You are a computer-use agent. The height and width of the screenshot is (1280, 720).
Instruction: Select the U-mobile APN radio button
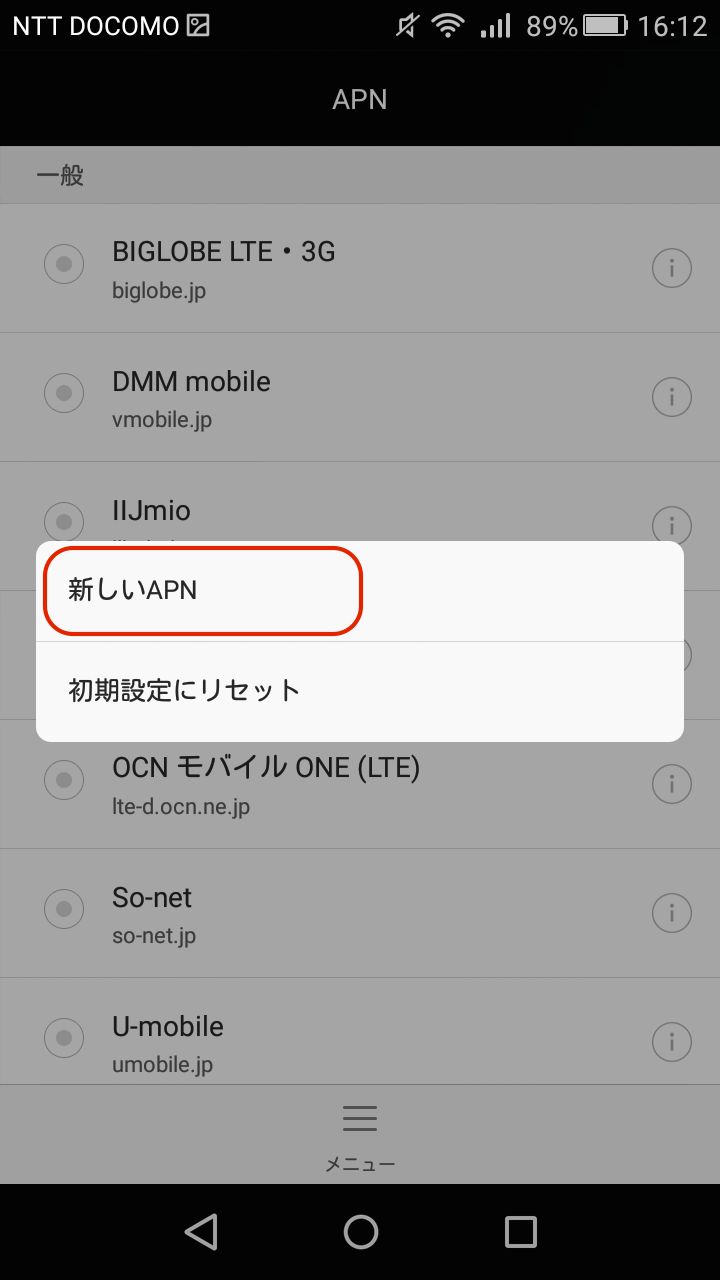pos(64,1038)
